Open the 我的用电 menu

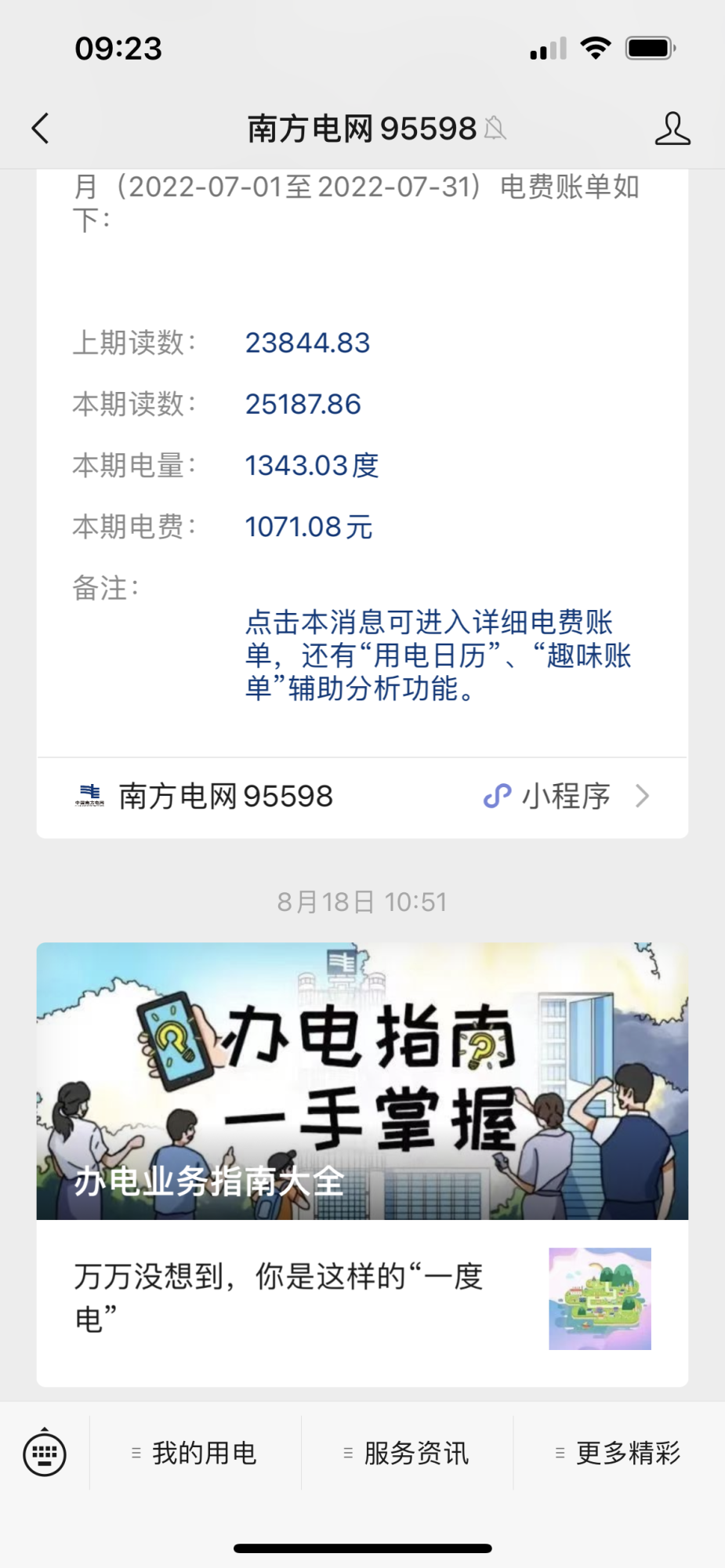point(196,1453)
